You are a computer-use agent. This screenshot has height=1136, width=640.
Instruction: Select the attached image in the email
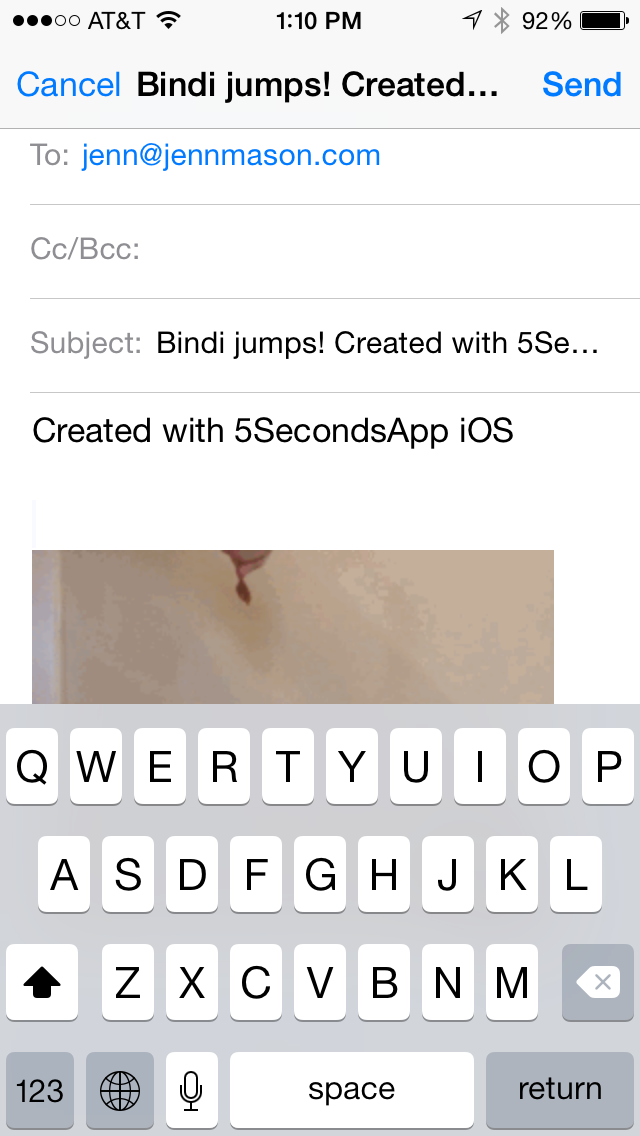[x=292, y=626]
